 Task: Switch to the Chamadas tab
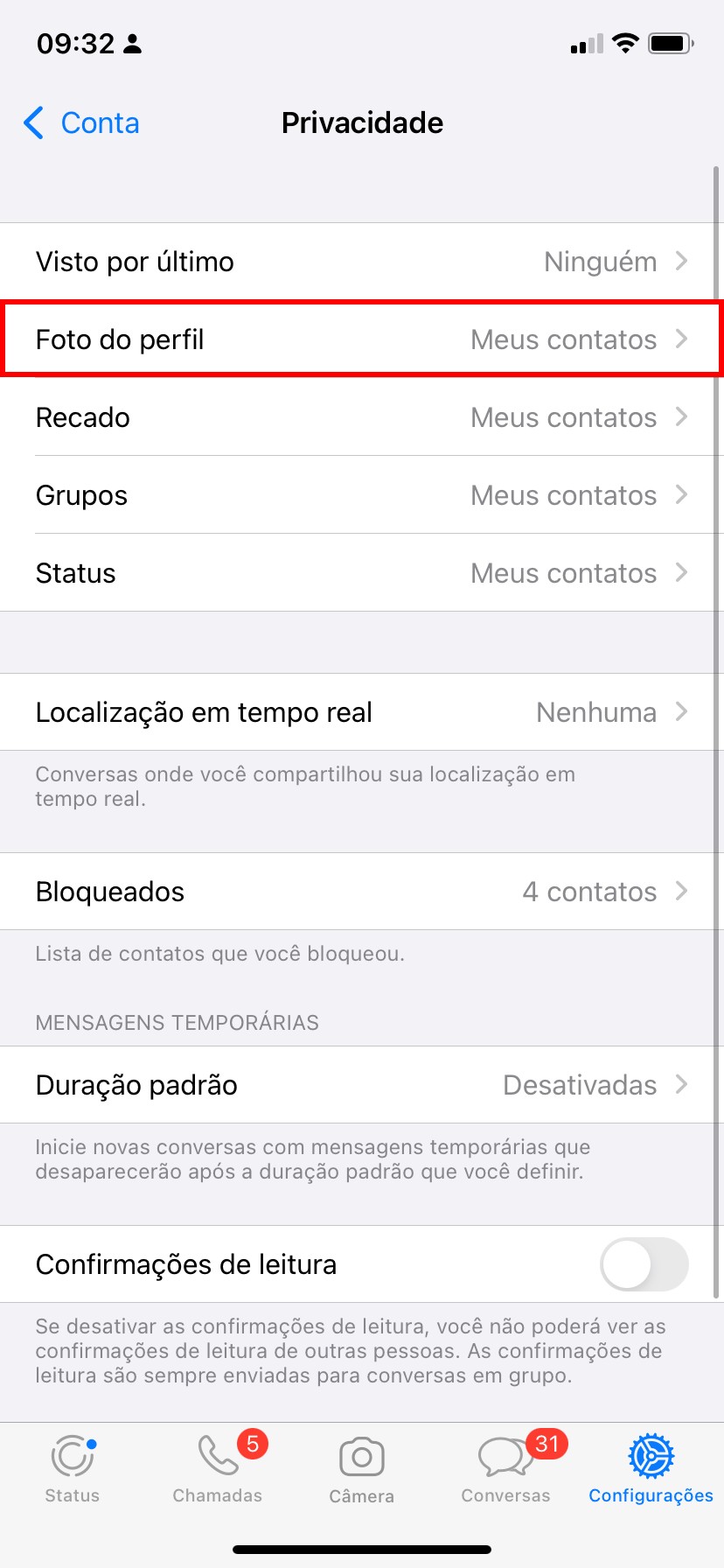click(218, 1469)
